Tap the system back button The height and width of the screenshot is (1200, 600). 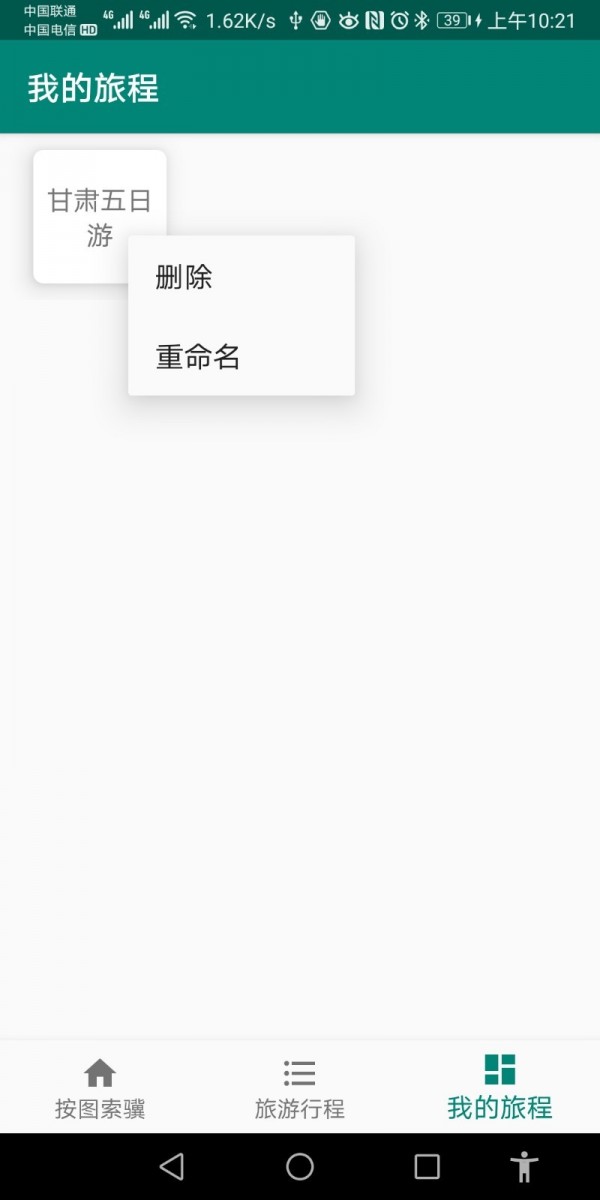[x=172, y=1166]
